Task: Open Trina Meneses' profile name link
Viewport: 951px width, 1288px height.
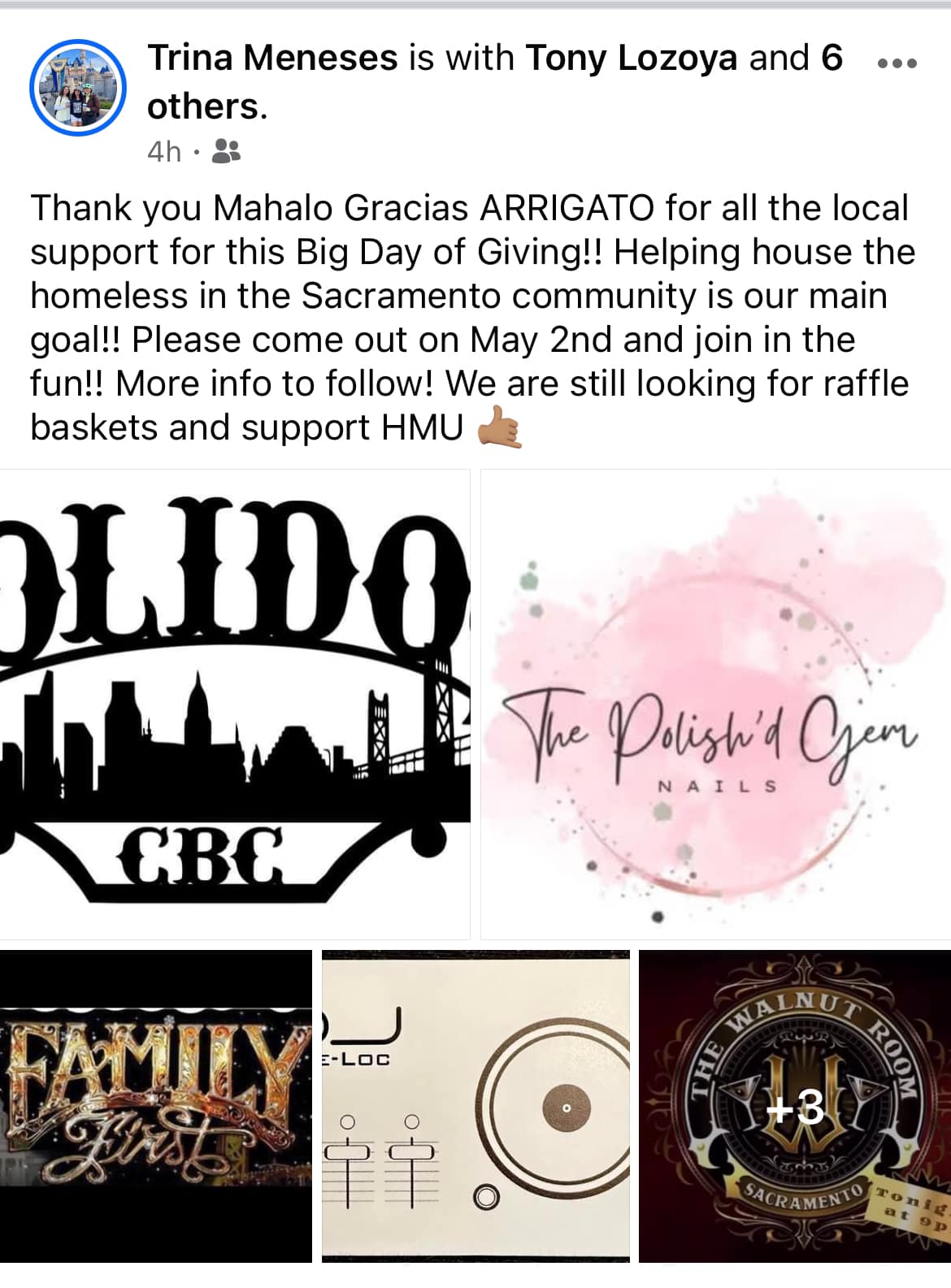Action: pyautogui.click(x=272, y=59)
